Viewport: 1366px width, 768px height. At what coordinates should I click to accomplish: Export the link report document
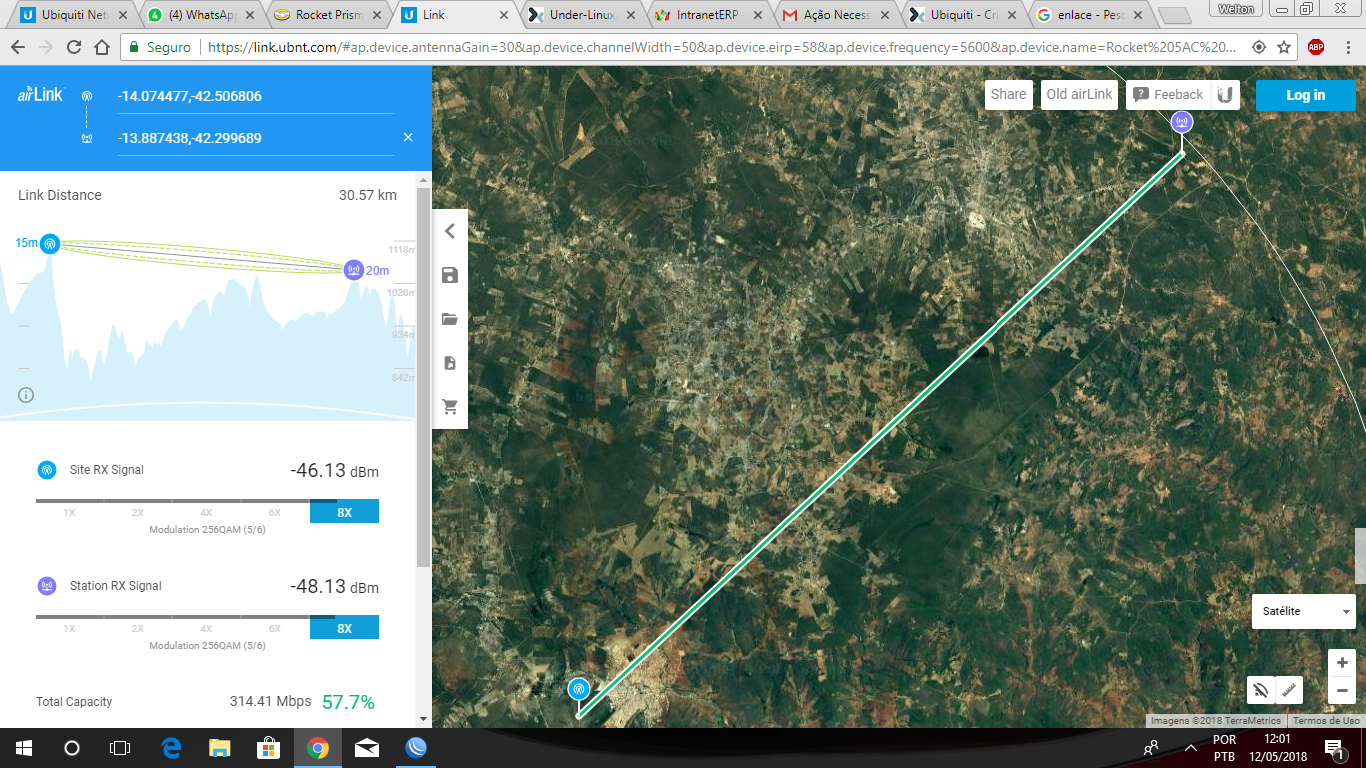[x=450, y=363]
